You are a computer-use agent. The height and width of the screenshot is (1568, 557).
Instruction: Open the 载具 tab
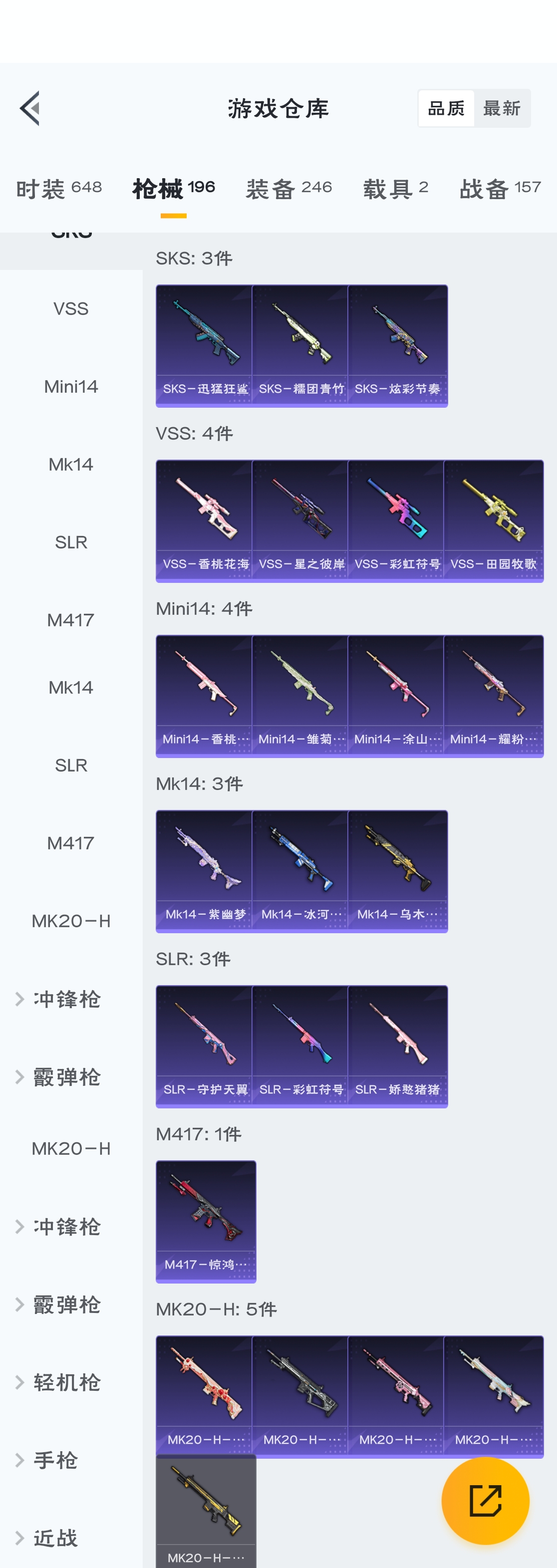395,188
